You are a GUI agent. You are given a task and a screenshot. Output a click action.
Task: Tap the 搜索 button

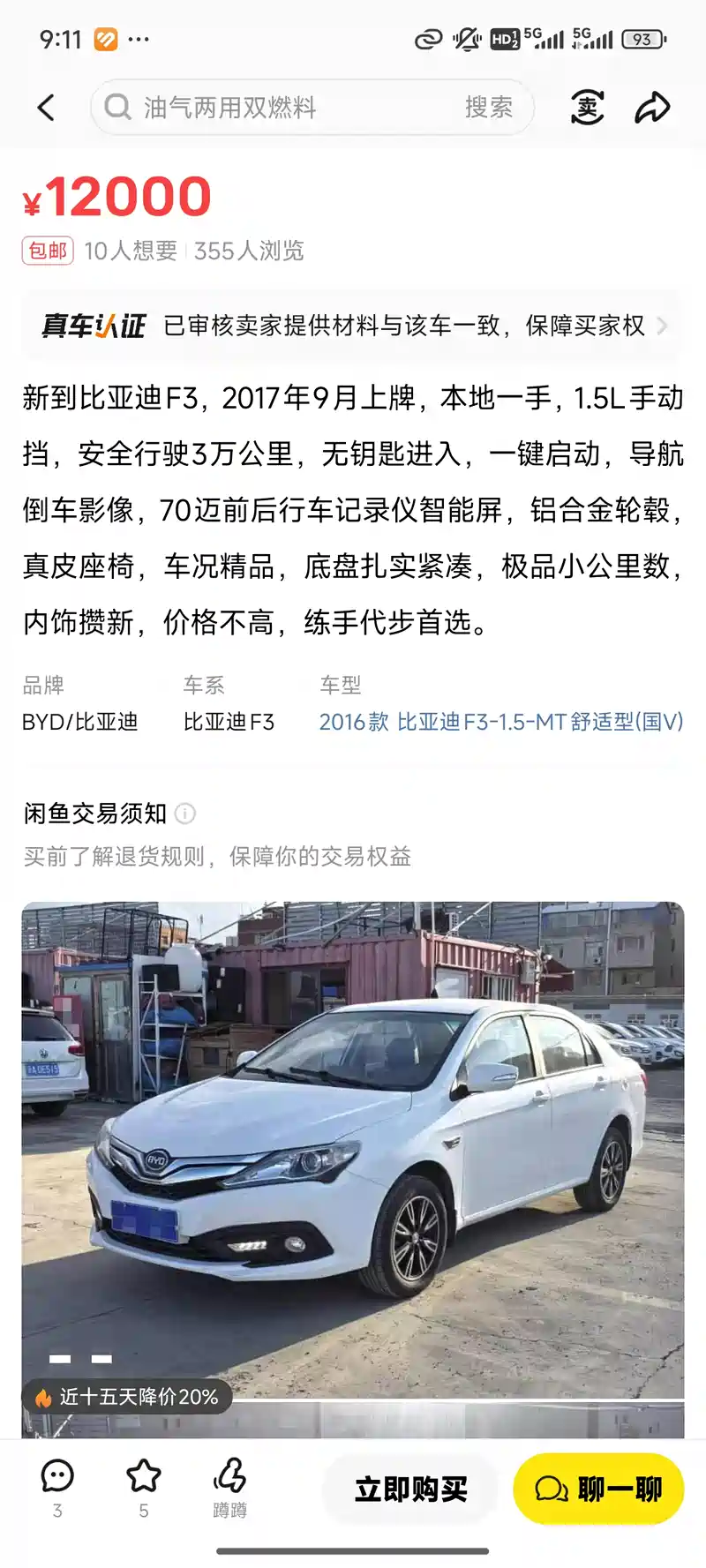click(x=488, y=108)
